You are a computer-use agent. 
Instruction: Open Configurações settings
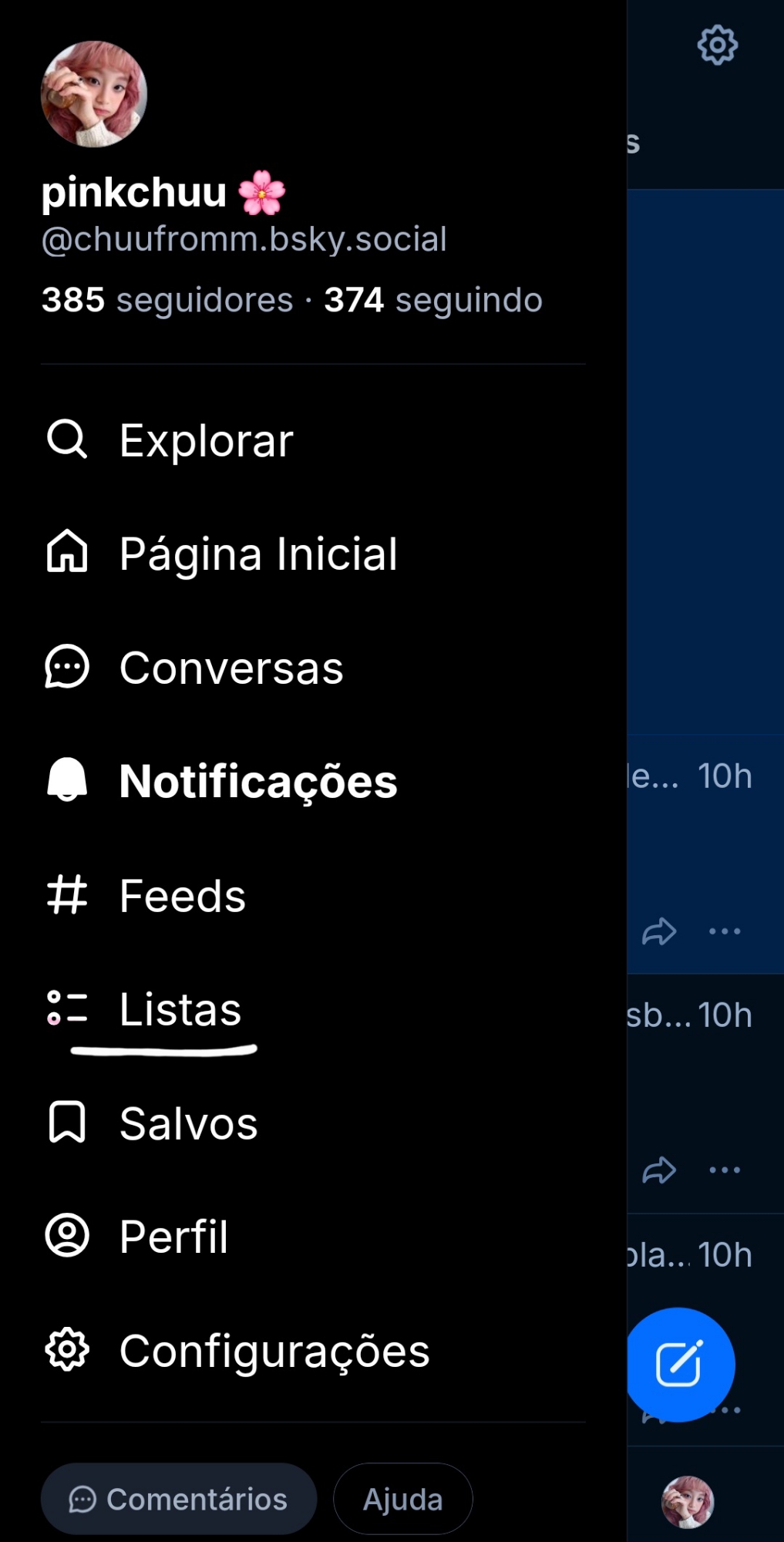237,1351
